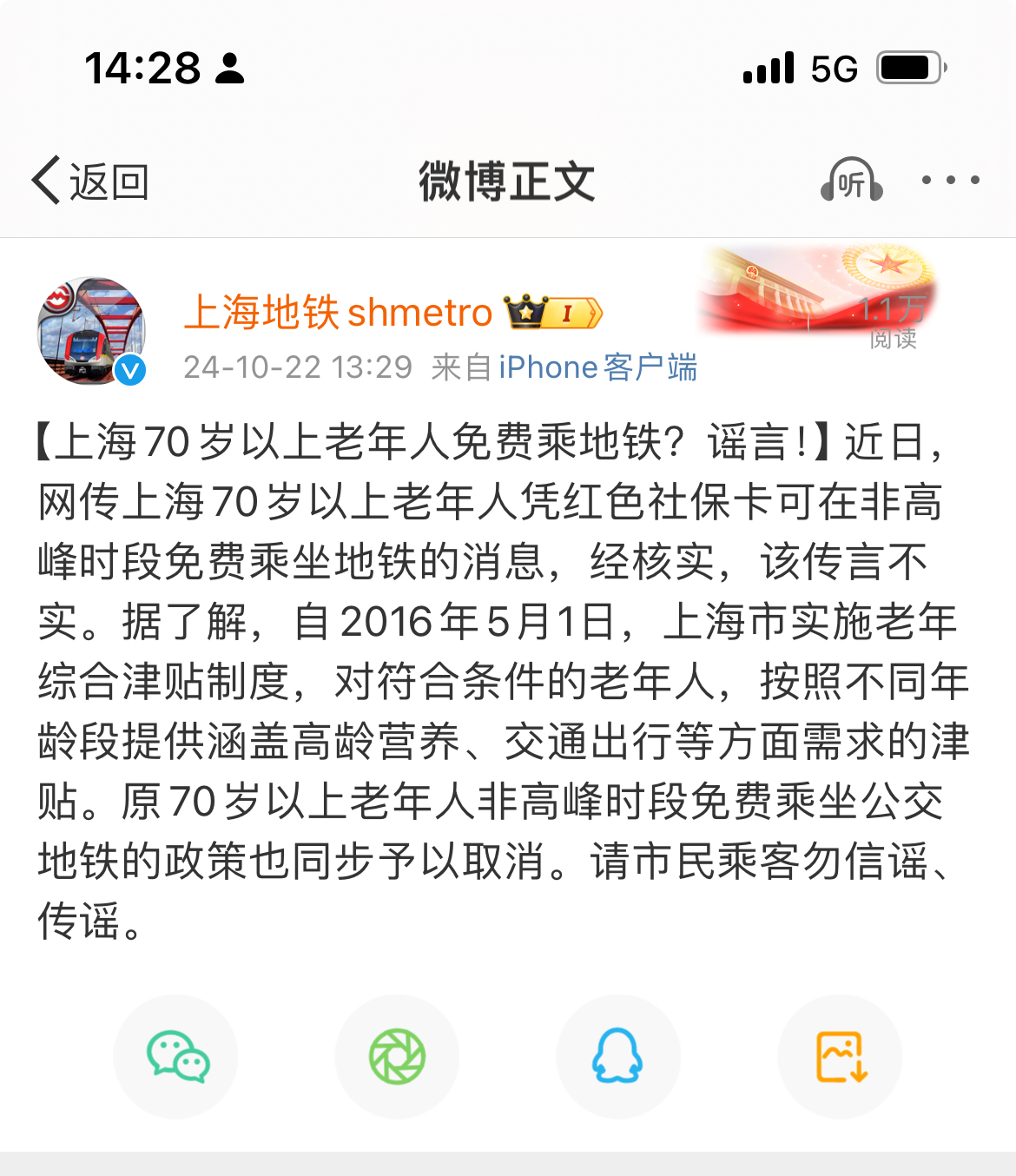Share the post to WeChat Moments
Screen dimensions: 1016x1176
397,1056
